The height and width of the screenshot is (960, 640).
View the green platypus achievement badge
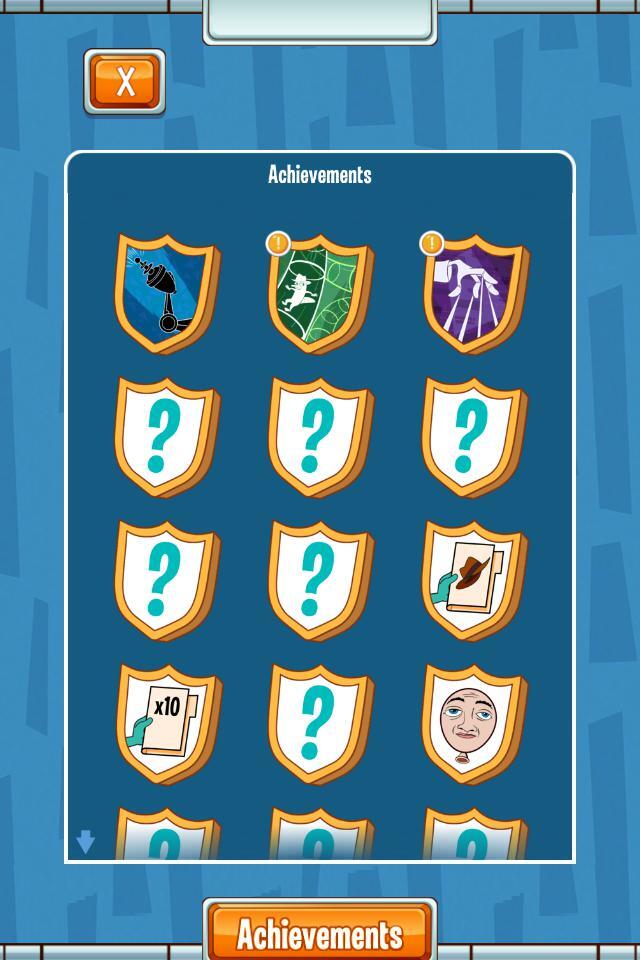coord(319,294)
